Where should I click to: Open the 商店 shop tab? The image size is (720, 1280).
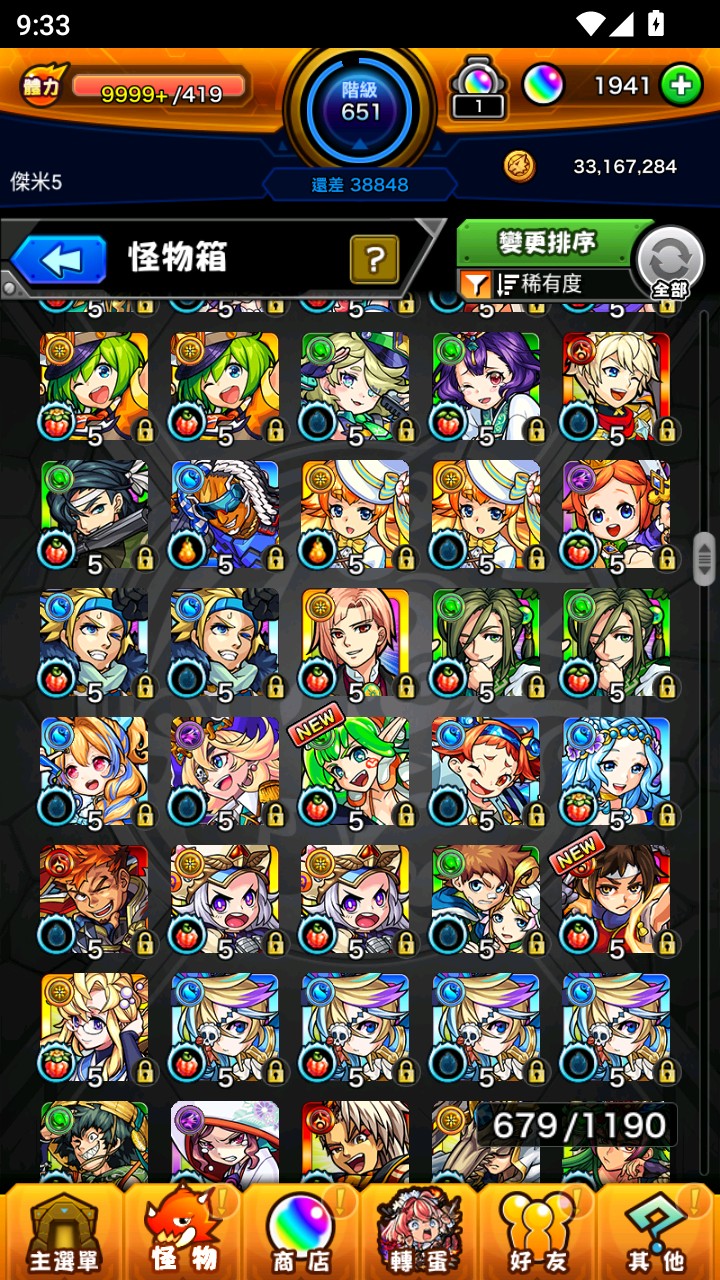click(x=301, y=1232)
